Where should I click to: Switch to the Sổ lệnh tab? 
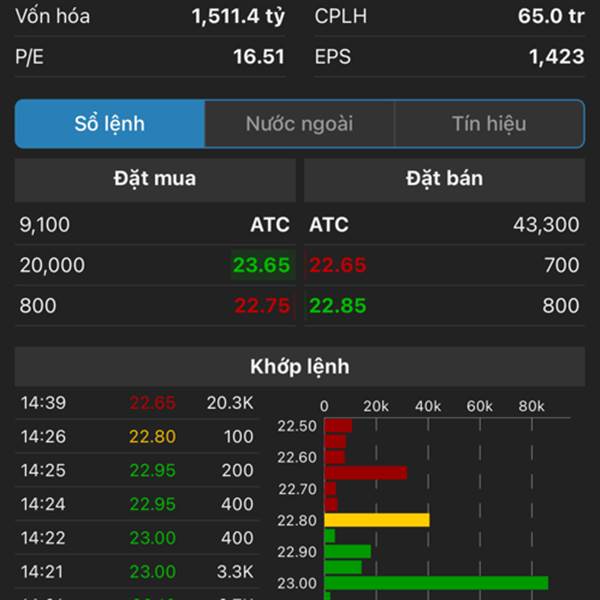click(110, 124)
